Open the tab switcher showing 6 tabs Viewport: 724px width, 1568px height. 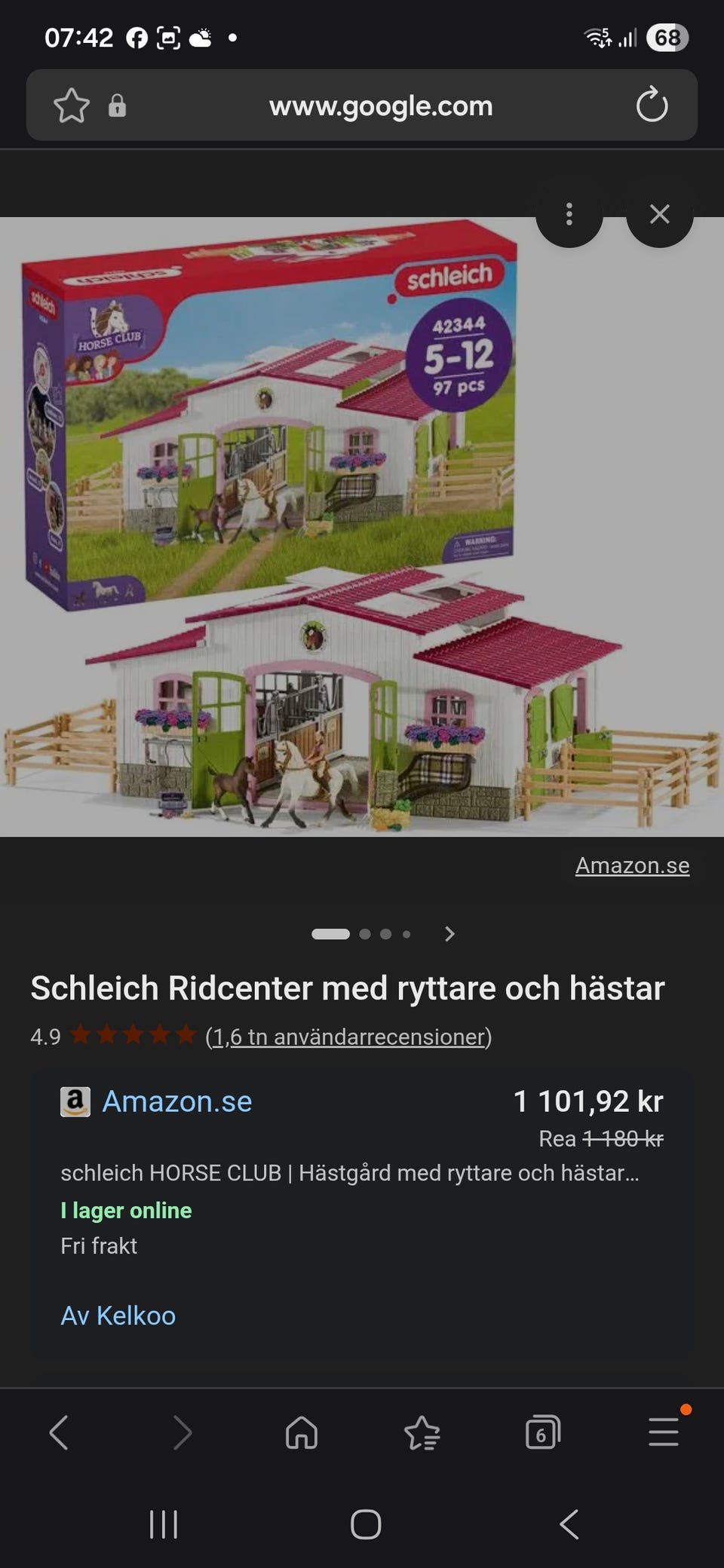tap(542, 1433)
